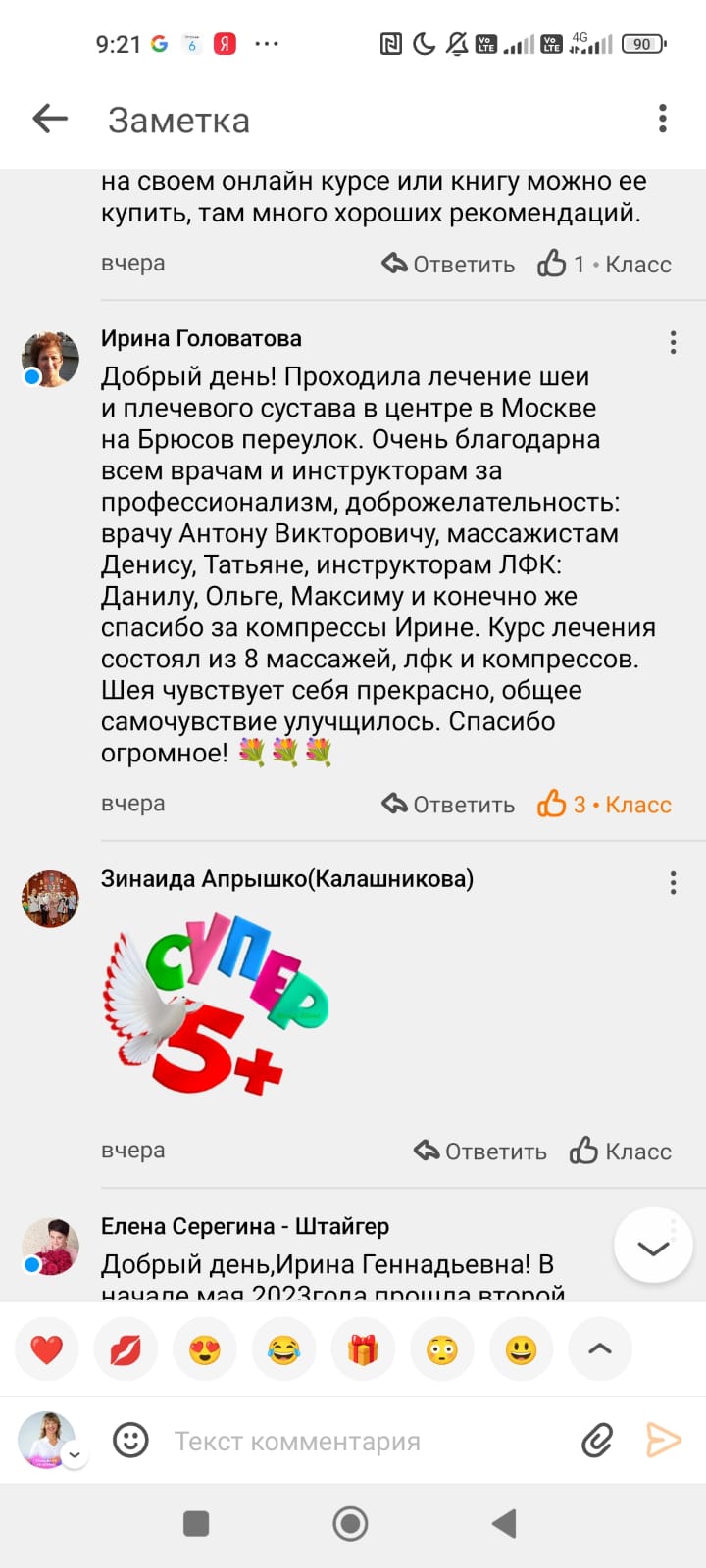Jump down with the round chevron button
Image resolution: width=706 pixels, height=1568 pixels.
pyautogui.click(x=653, y=1247)
